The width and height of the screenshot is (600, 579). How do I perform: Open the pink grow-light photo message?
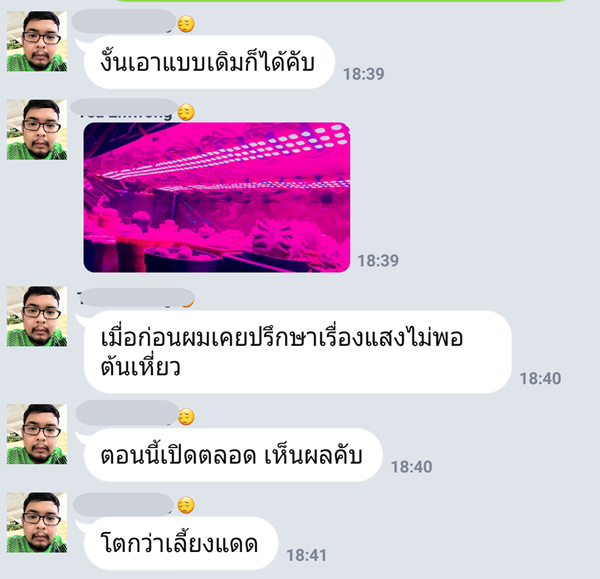216,197
